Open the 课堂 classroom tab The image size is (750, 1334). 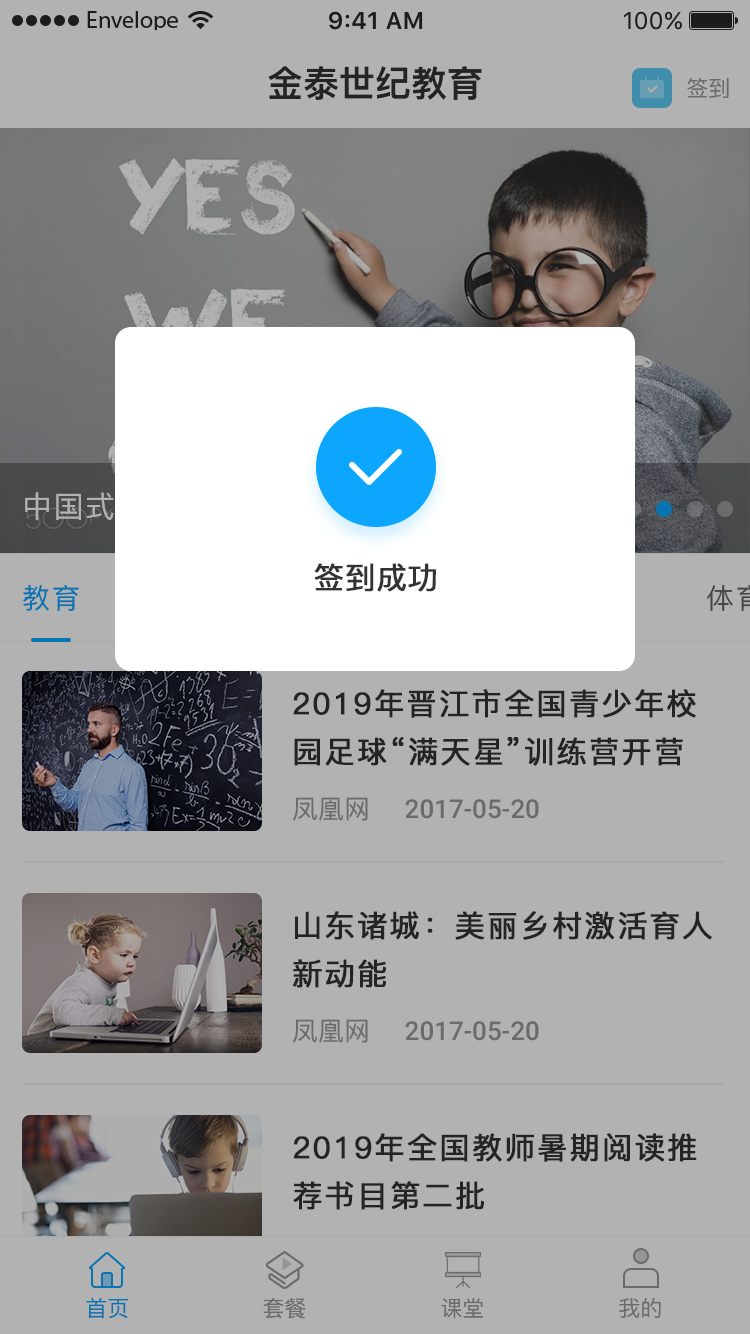pyautogui.click(x=462, y=1285)
